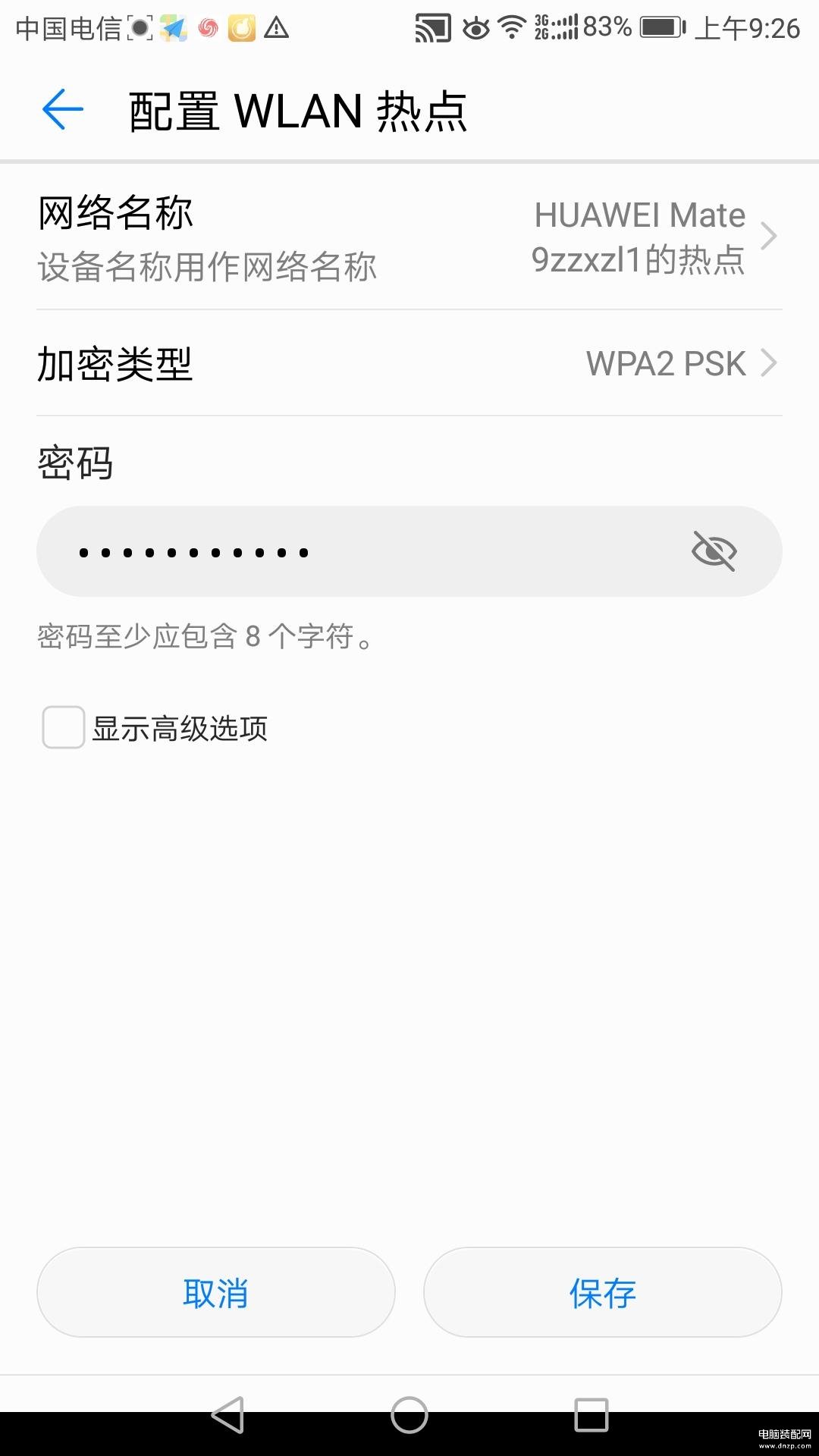Tap the 取消 cancel button
This screenshot has height=1456, width=819.
tap(216, 1293)
